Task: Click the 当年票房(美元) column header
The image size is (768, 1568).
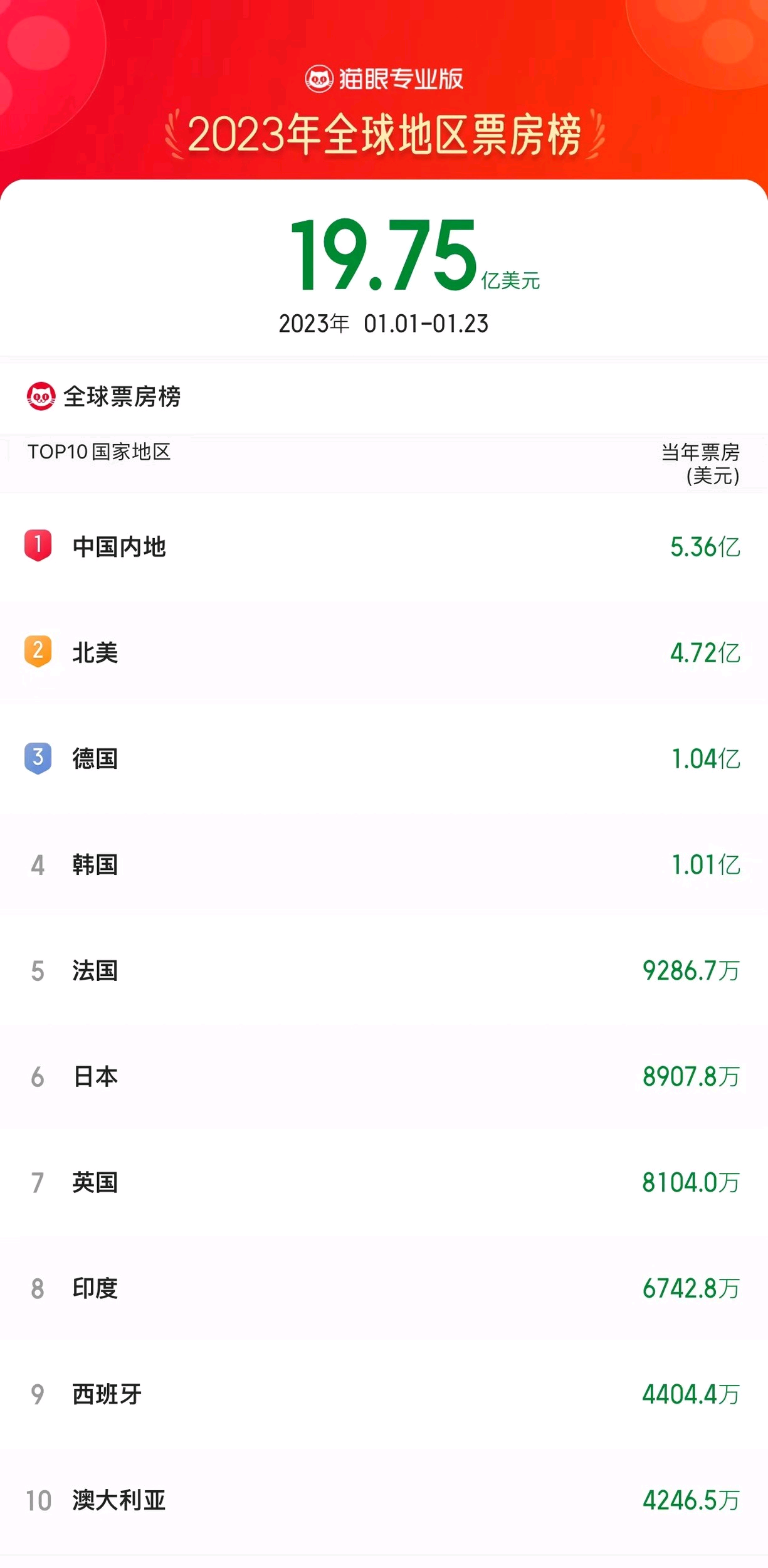Action: [x=701, y=463]
